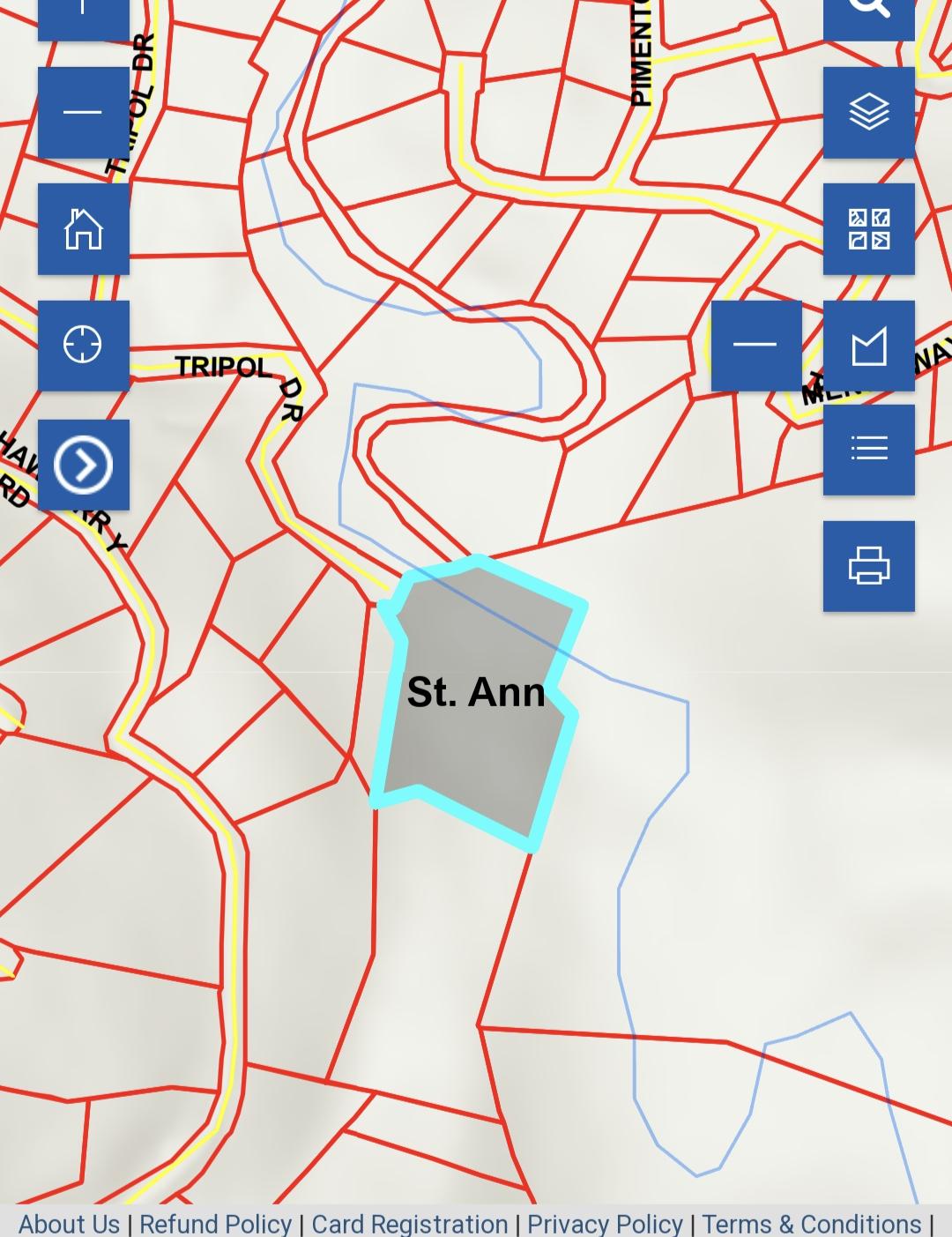Viewport: 952px width, 1237px height.
Task: Return map to the home extent
Action: coord(84,229)
